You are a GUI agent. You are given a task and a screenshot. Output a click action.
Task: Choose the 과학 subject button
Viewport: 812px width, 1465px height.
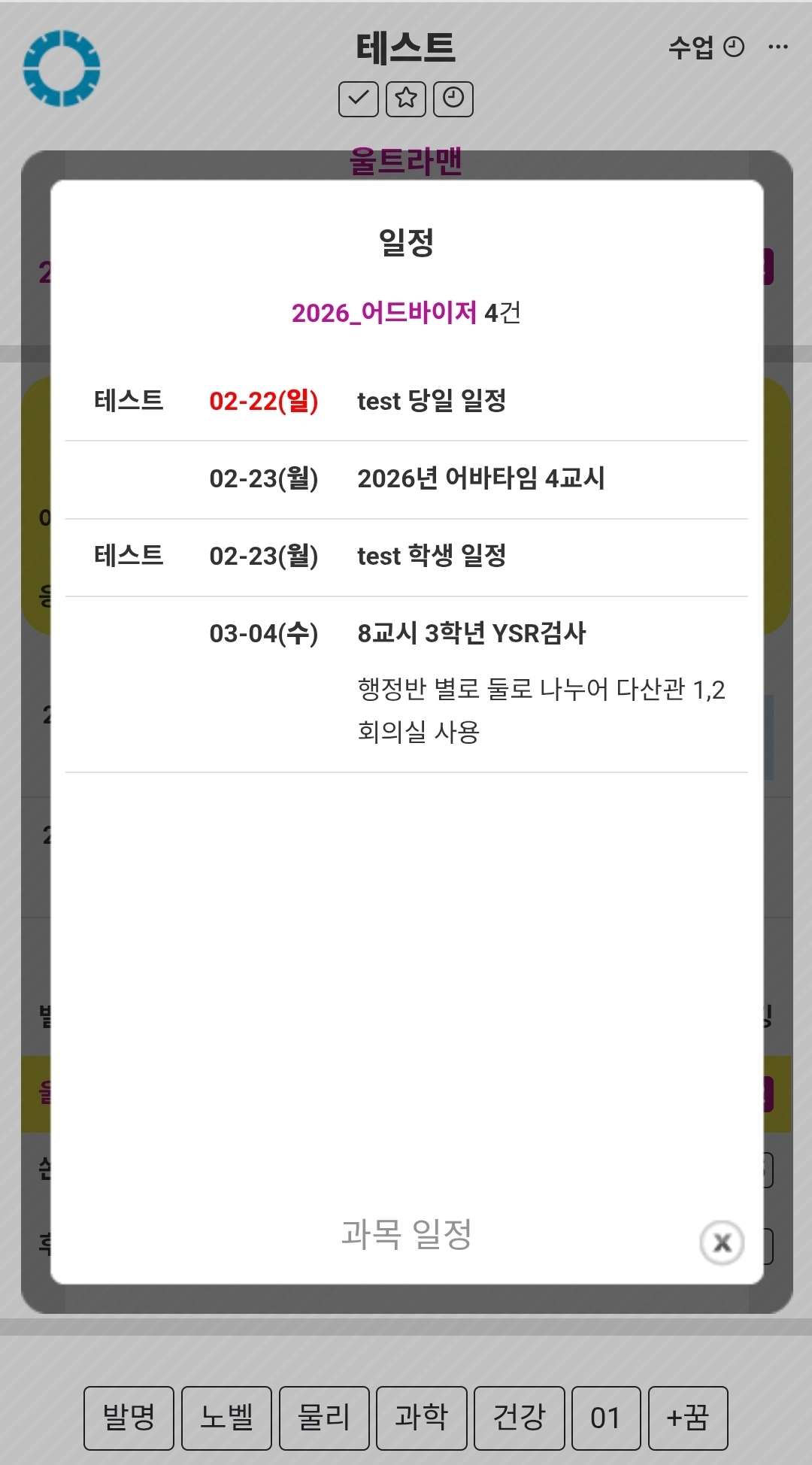[421, 1418]
